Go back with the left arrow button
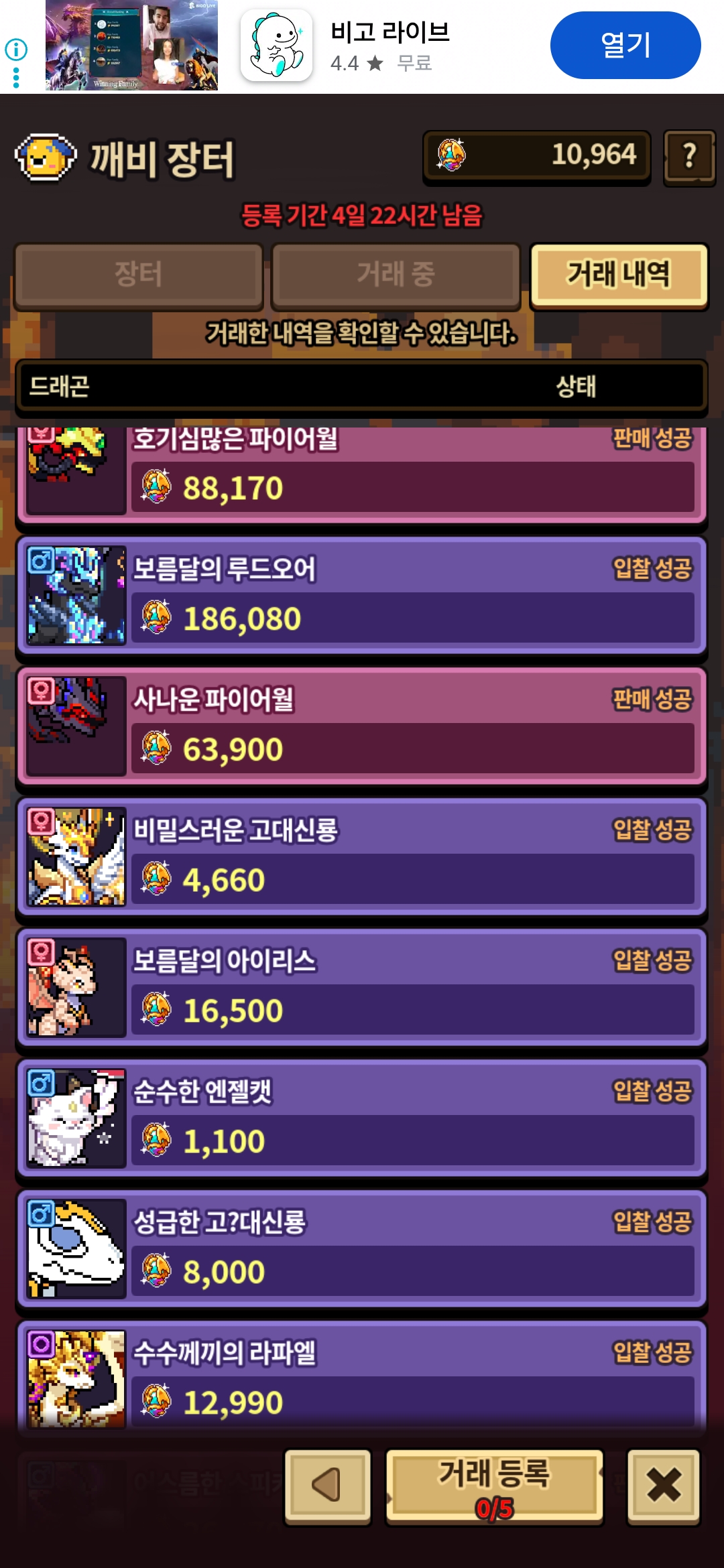This screenshot has height=1568, width=724. coord(328,1485)
